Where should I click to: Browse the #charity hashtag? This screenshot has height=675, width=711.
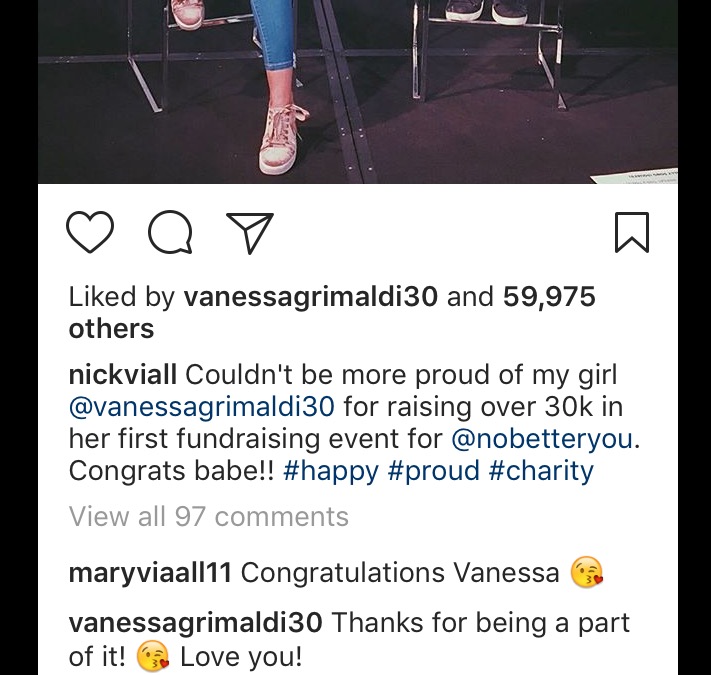coord(540,470)
